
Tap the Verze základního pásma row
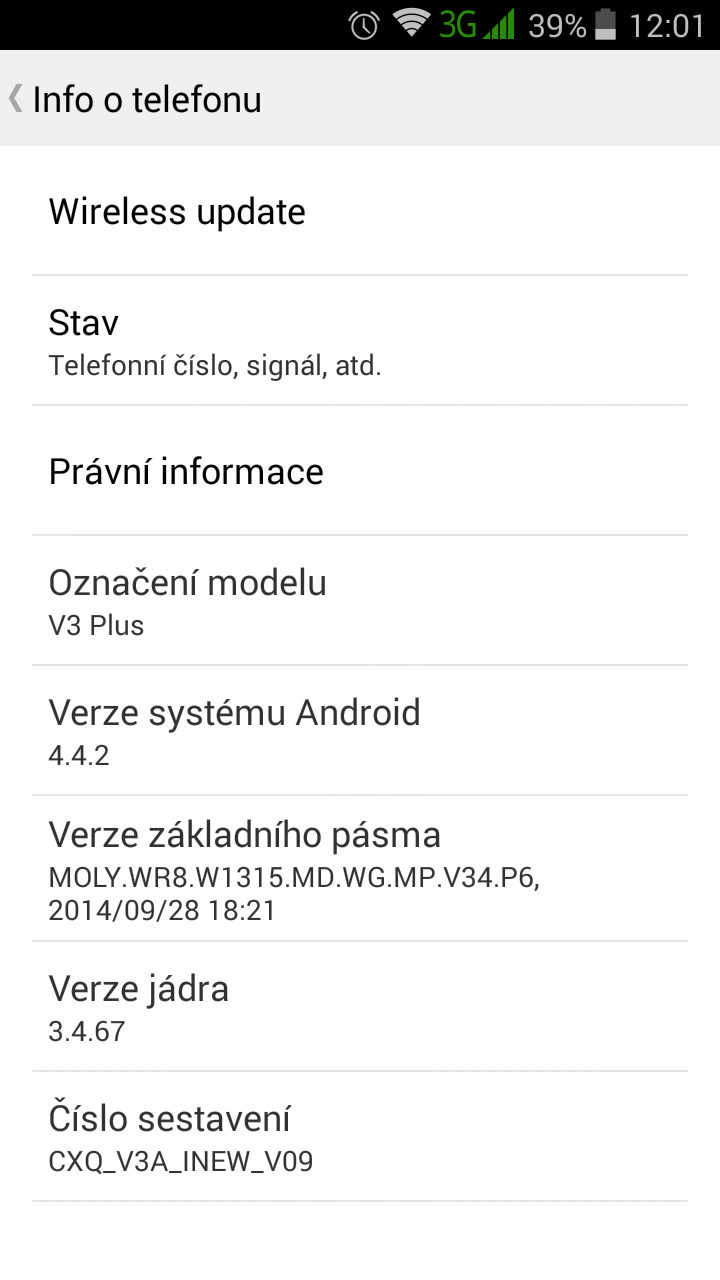(x=360, y=868)
